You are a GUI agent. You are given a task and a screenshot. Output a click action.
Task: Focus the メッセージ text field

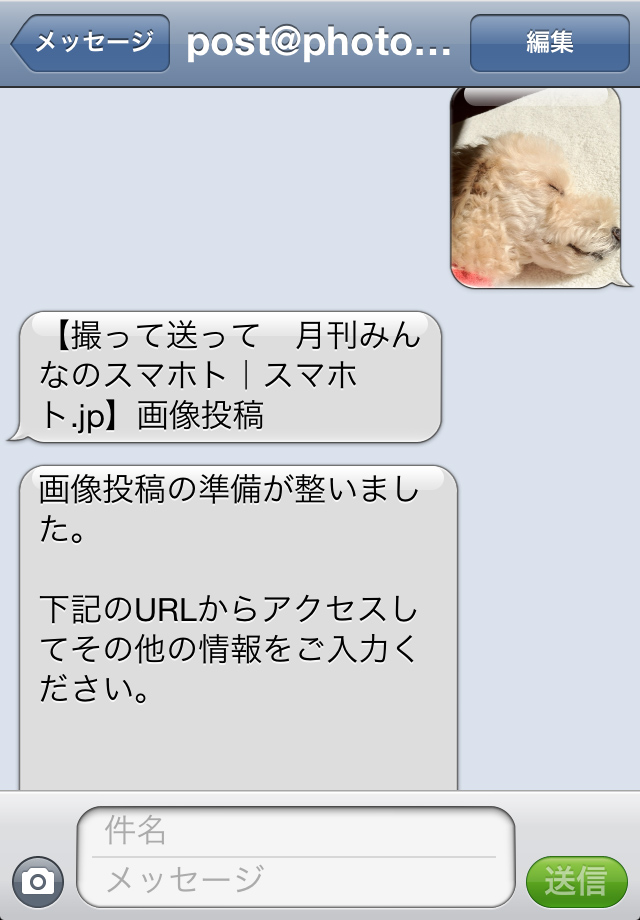(x=295, y=880)
